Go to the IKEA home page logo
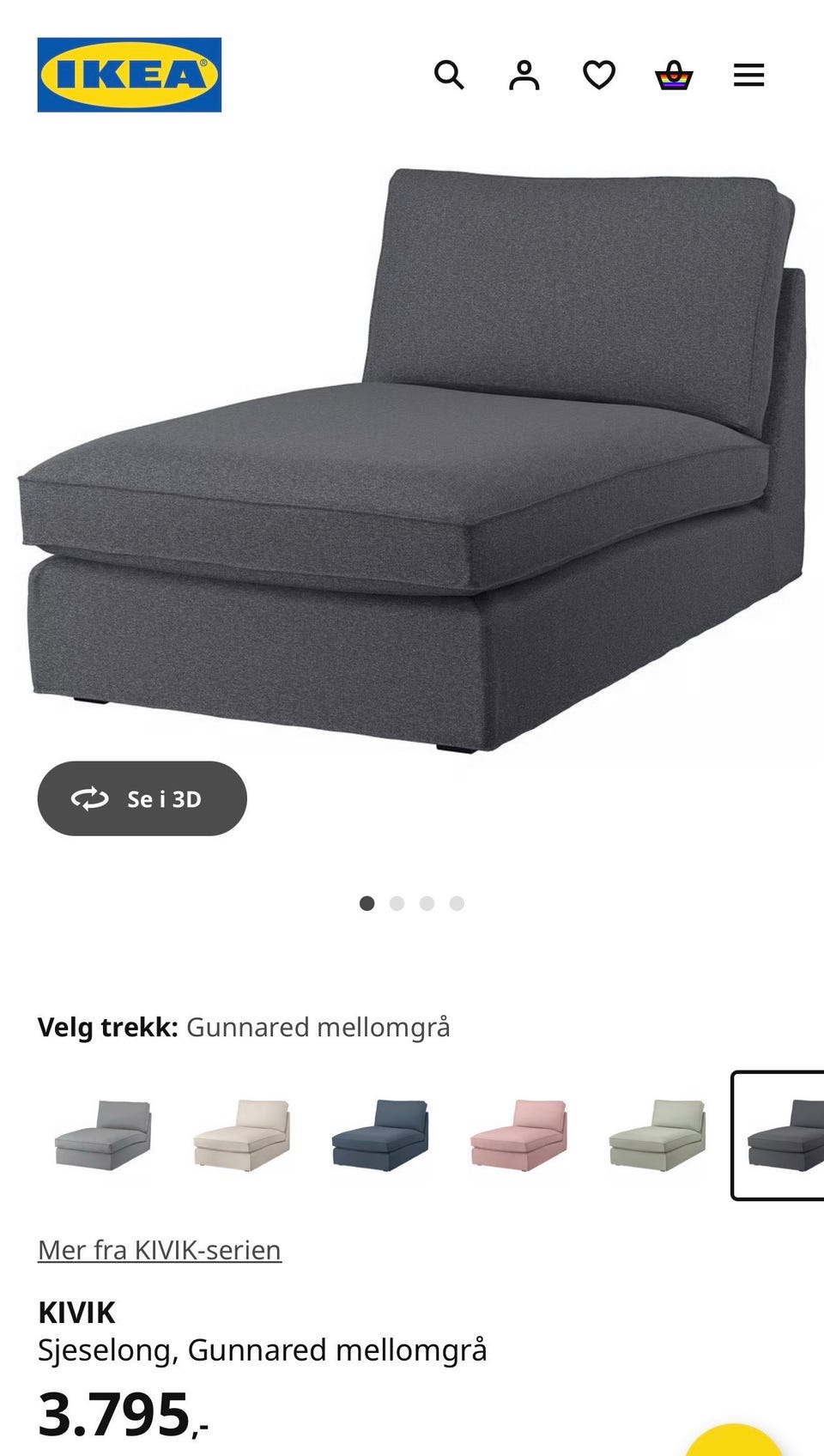This screenshot has width=824, height=1456. (130, 75)
